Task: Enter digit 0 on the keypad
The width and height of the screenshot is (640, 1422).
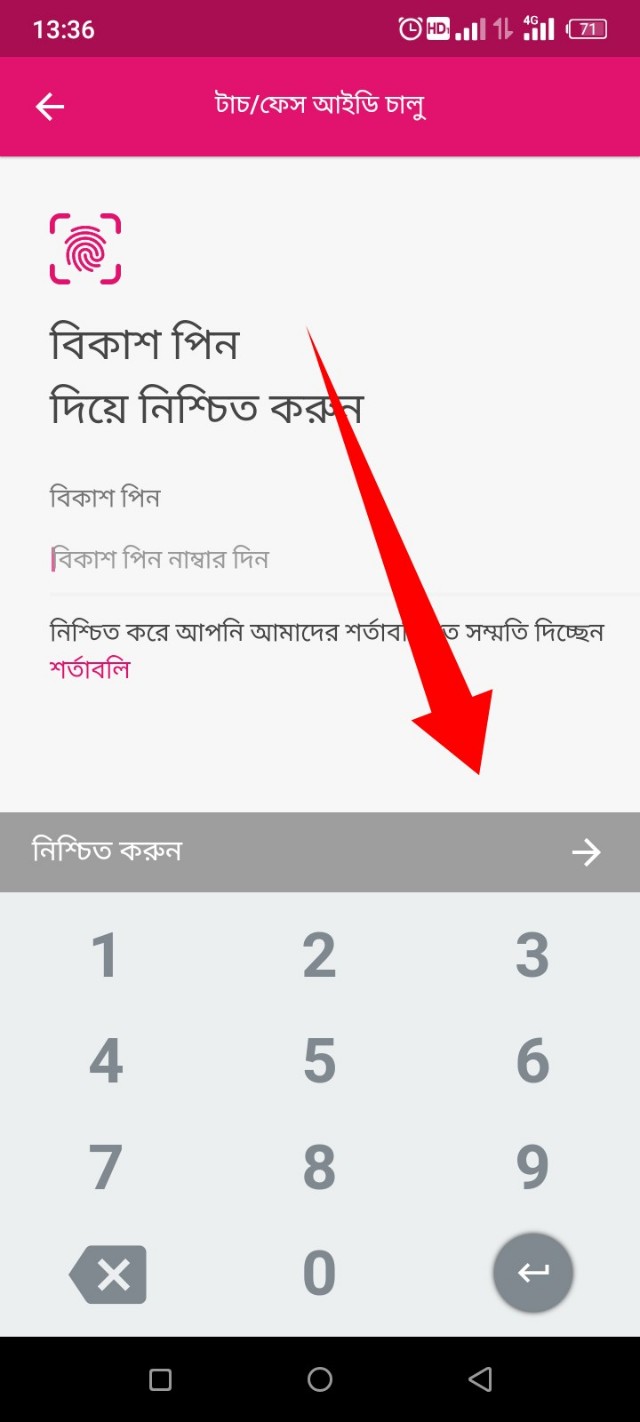Action: pos(319,1273)
